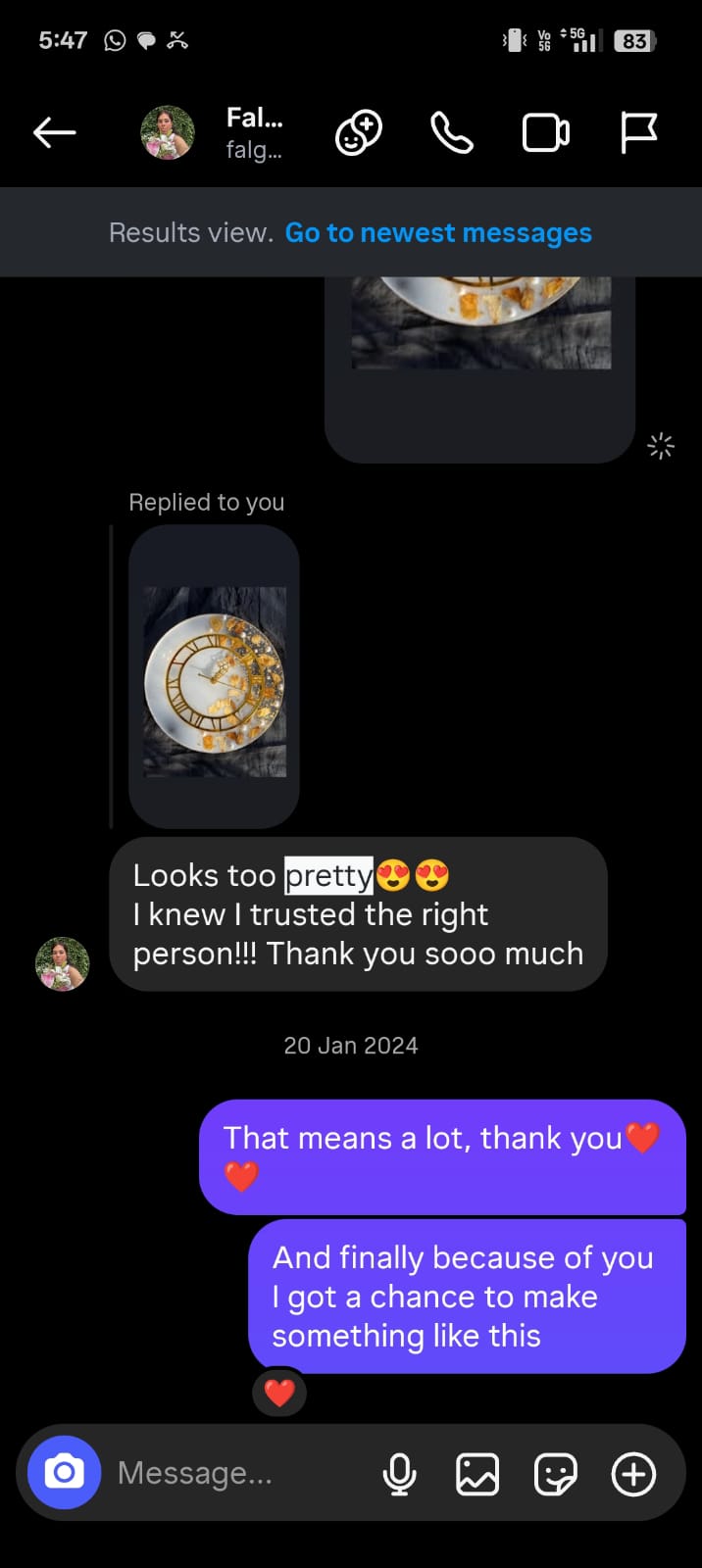Screen dimensions: 702x1568
Task: Open camera from message bar
Action: pyautogui.click(x=65, y=1472)
